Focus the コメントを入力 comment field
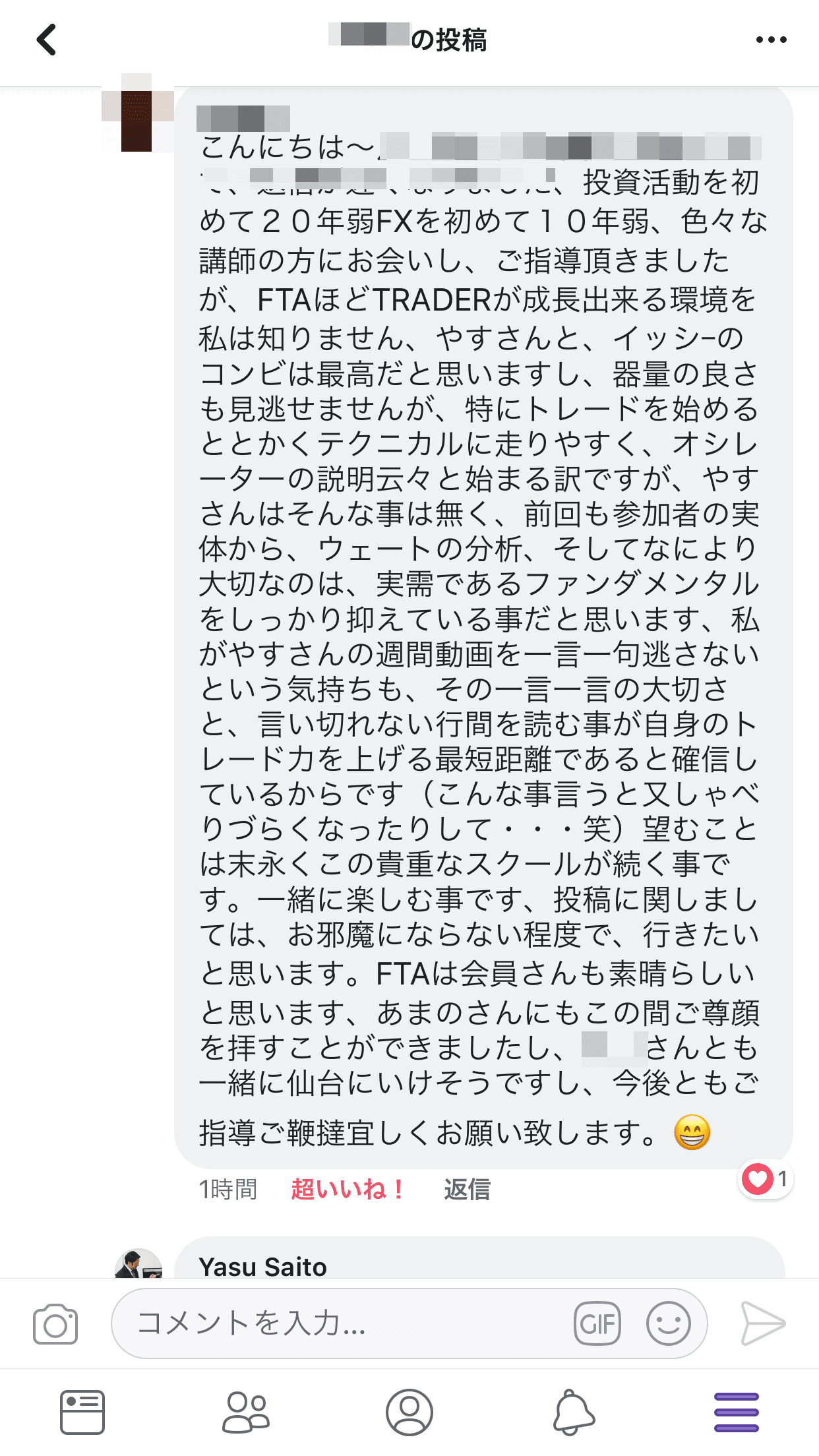 [x=343, y=1323]
